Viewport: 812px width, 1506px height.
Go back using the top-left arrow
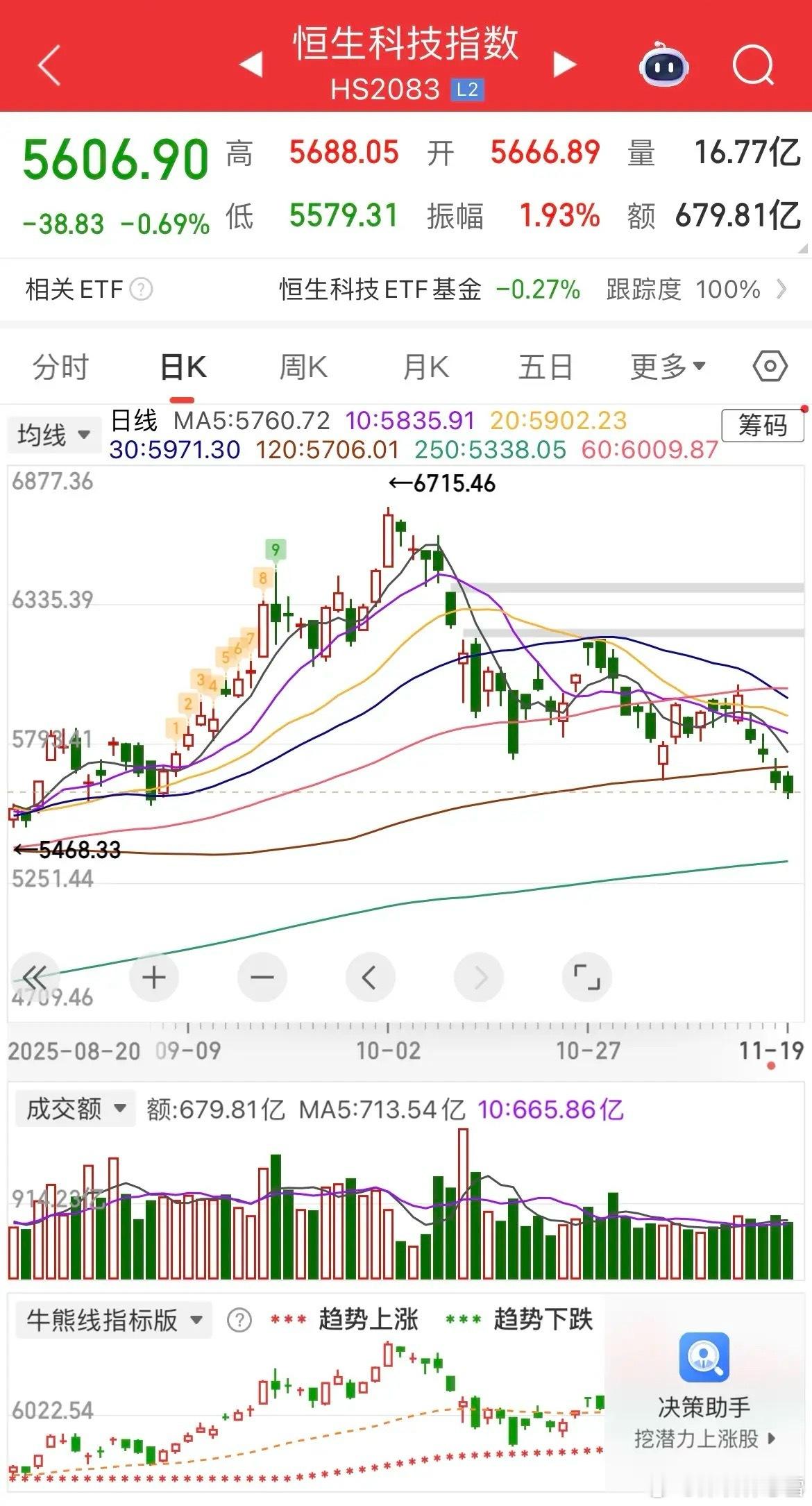point(50,65)
